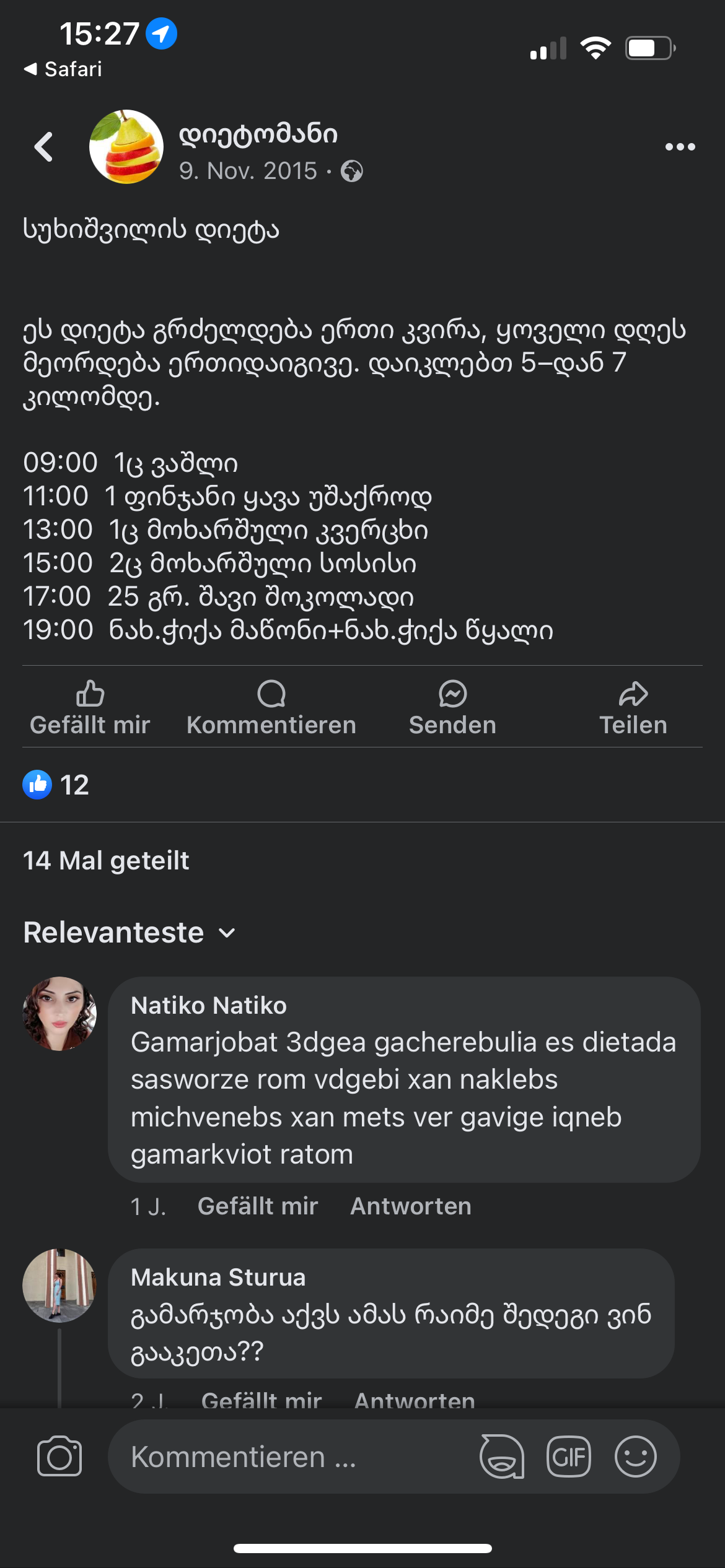This screenshot has width=725, height=1568.
Task: Open Makuna Sturua's profile name
Action: point(218,1278)
